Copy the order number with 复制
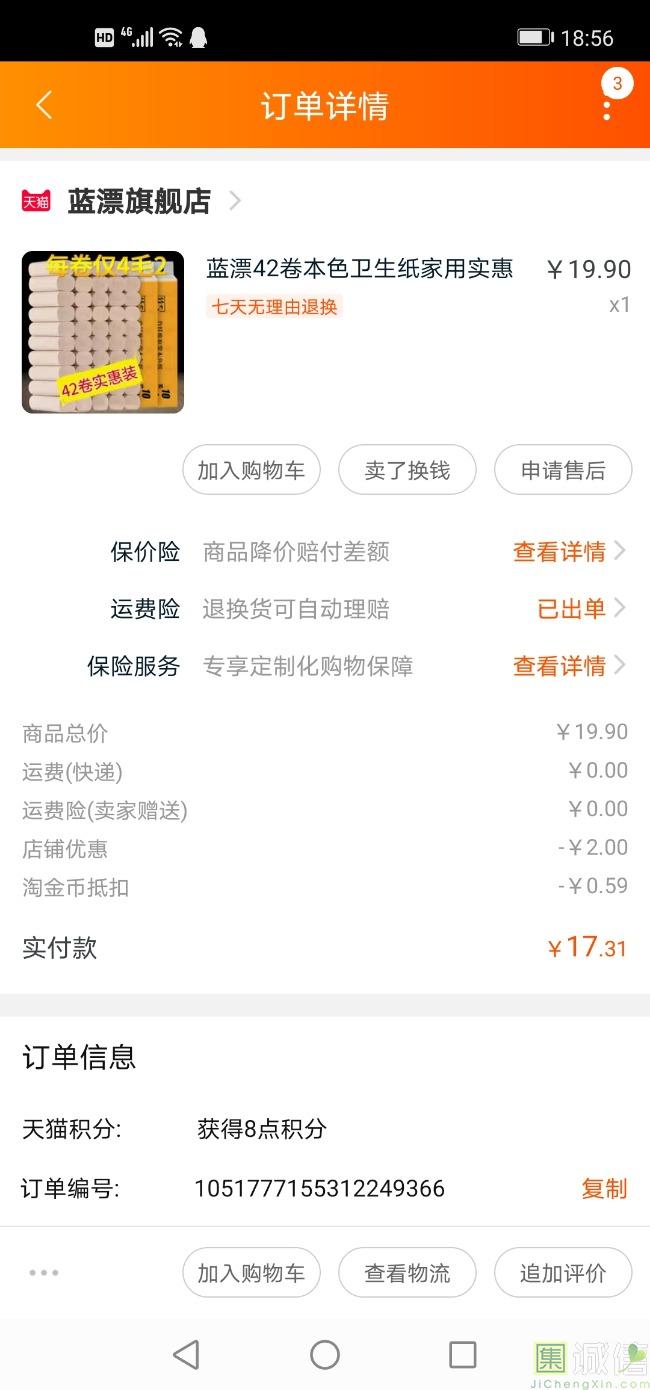 tap(604, 1188)
